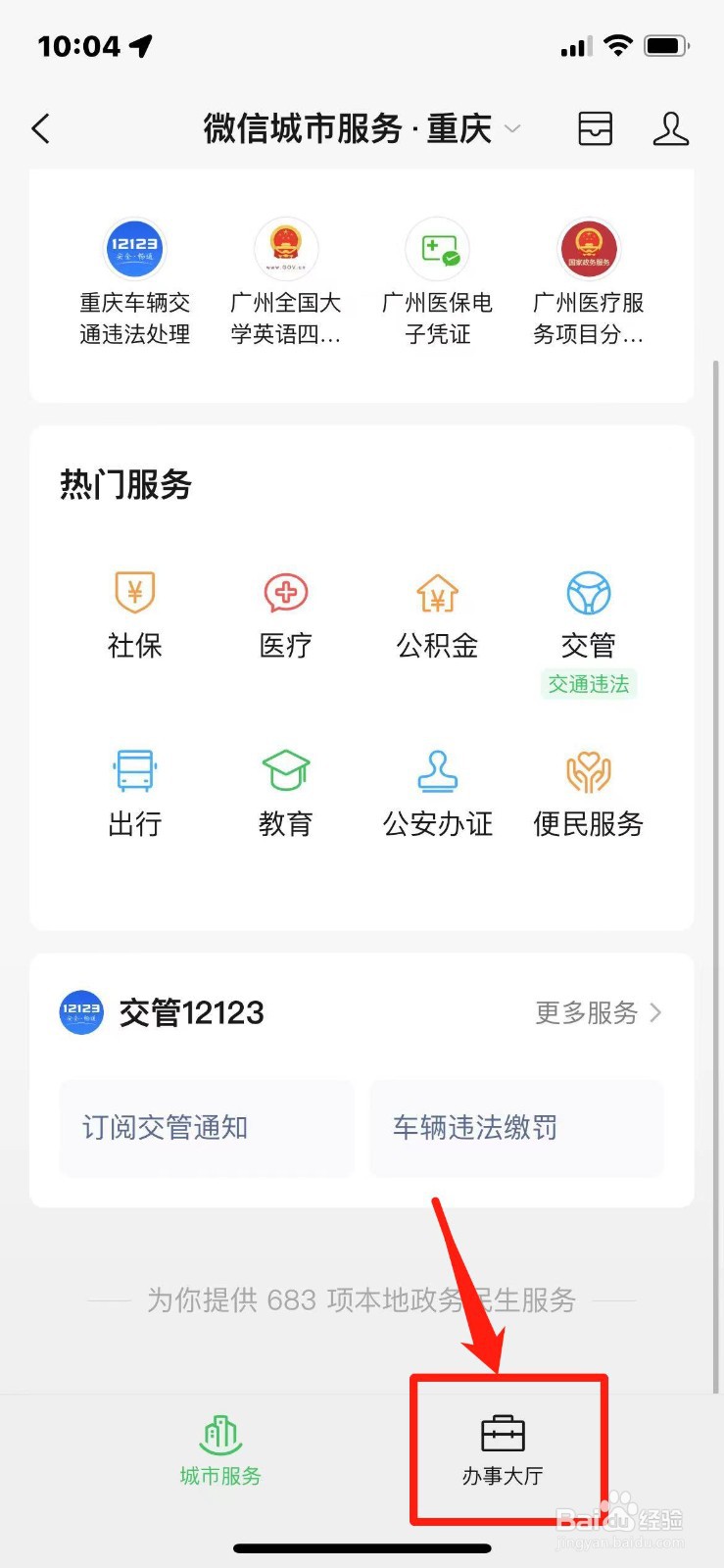Screen dimensions: 724x1568
Task: Open the 公积金 service
Action: pos(438,615)
